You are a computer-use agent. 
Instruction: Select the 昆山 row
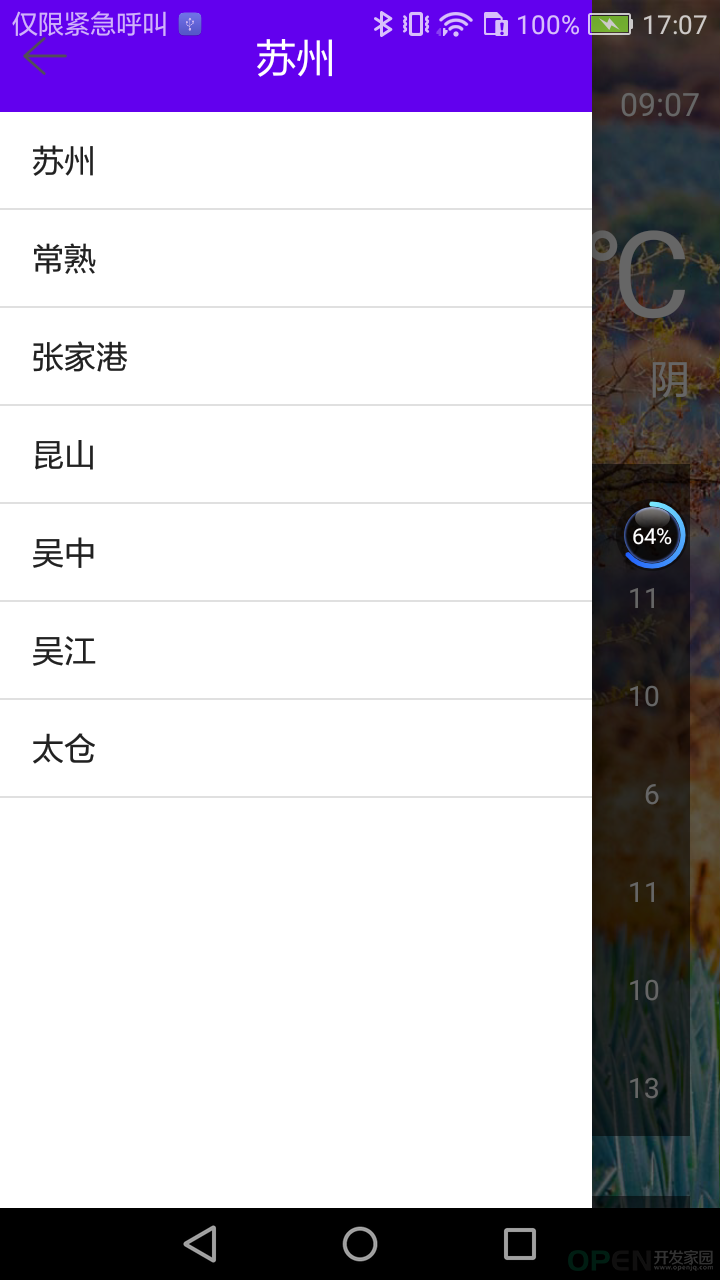point(296,455)
